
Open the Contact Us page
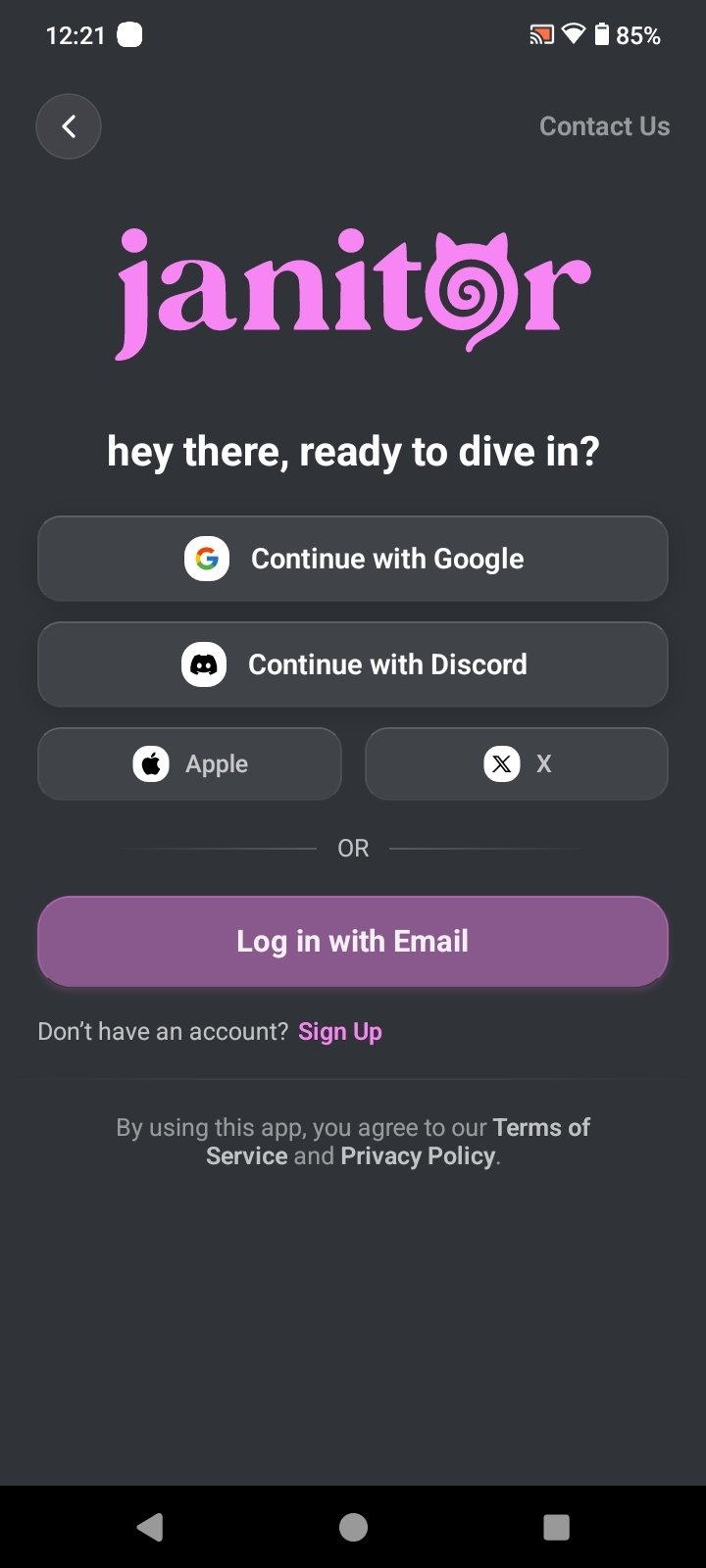(x=604, y=126)
